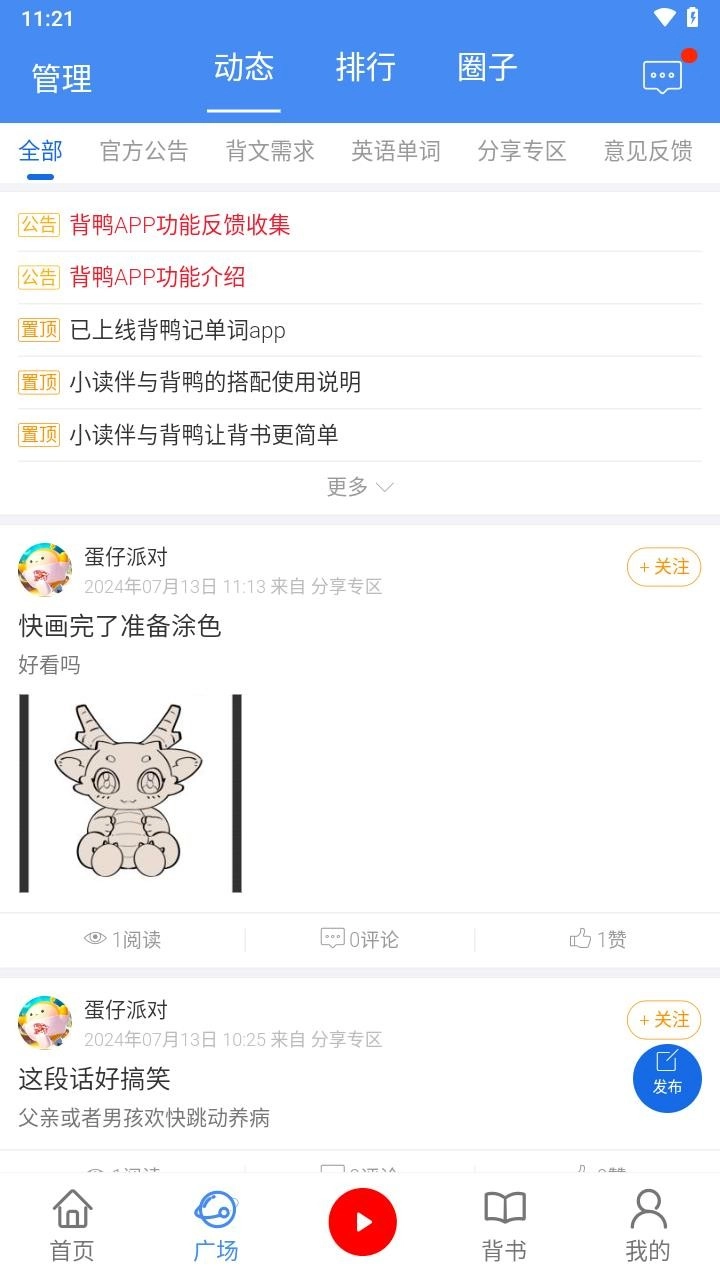Screen dimensions: 720x1280
Task: Expand the pinned list with 更多
Action: (359, 487)
